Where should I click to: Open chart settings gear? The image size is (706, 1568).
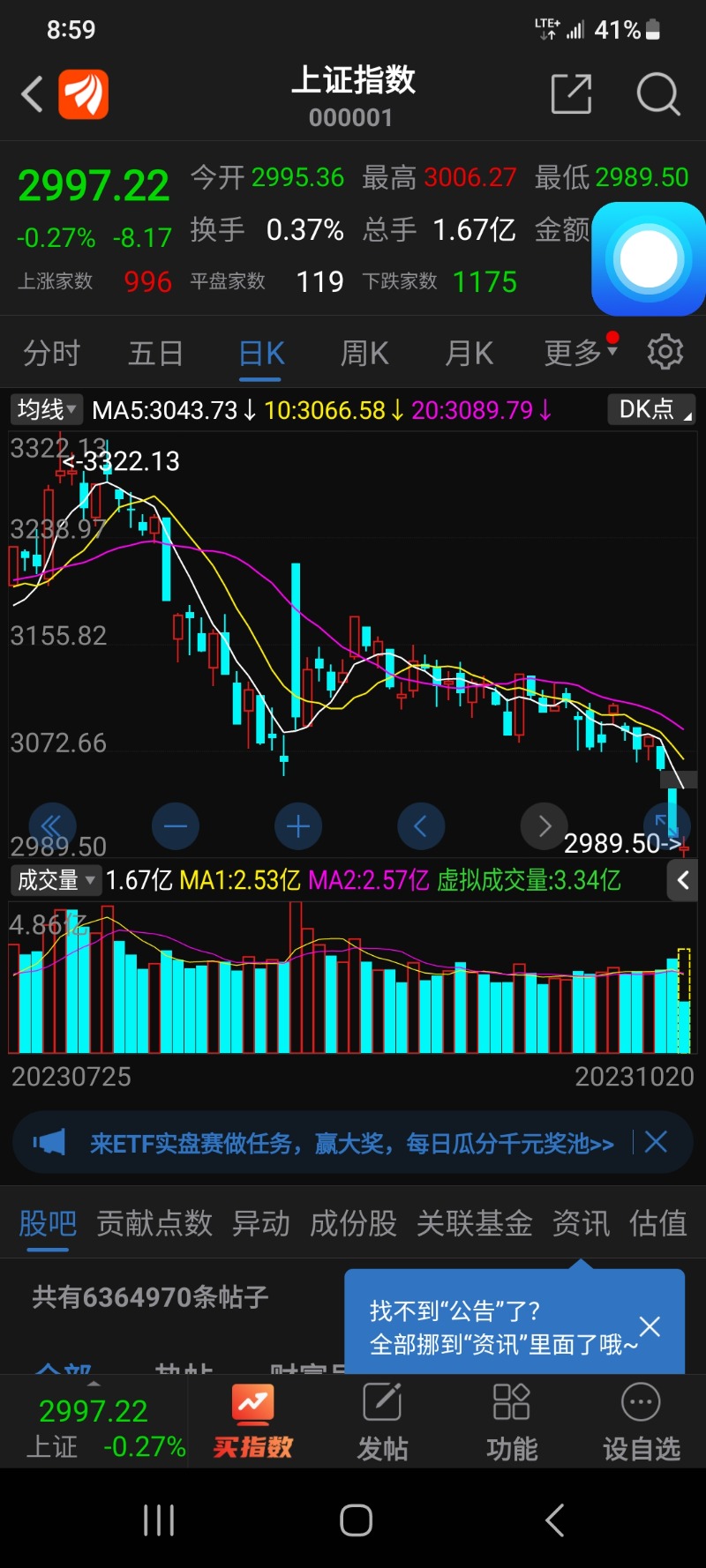point(665,352)
